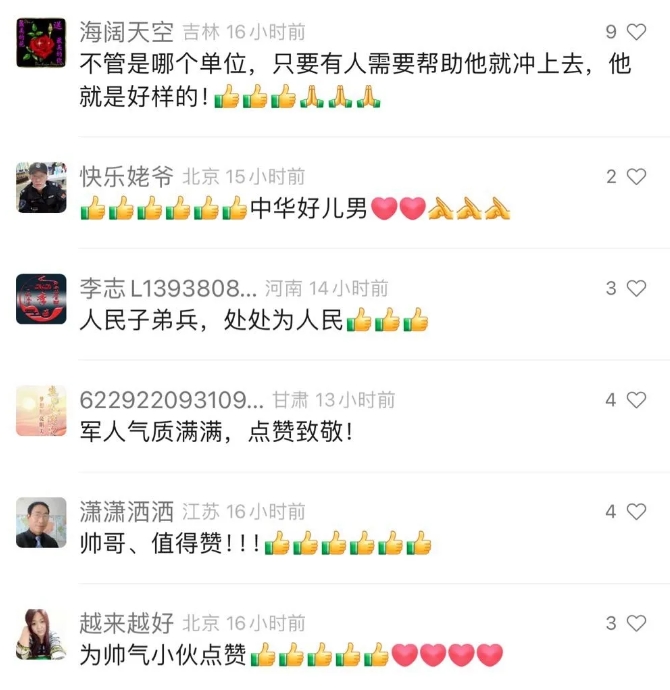Like the comment by 622922093109
This screenshot has height=690, width=670.
point(636,400)
